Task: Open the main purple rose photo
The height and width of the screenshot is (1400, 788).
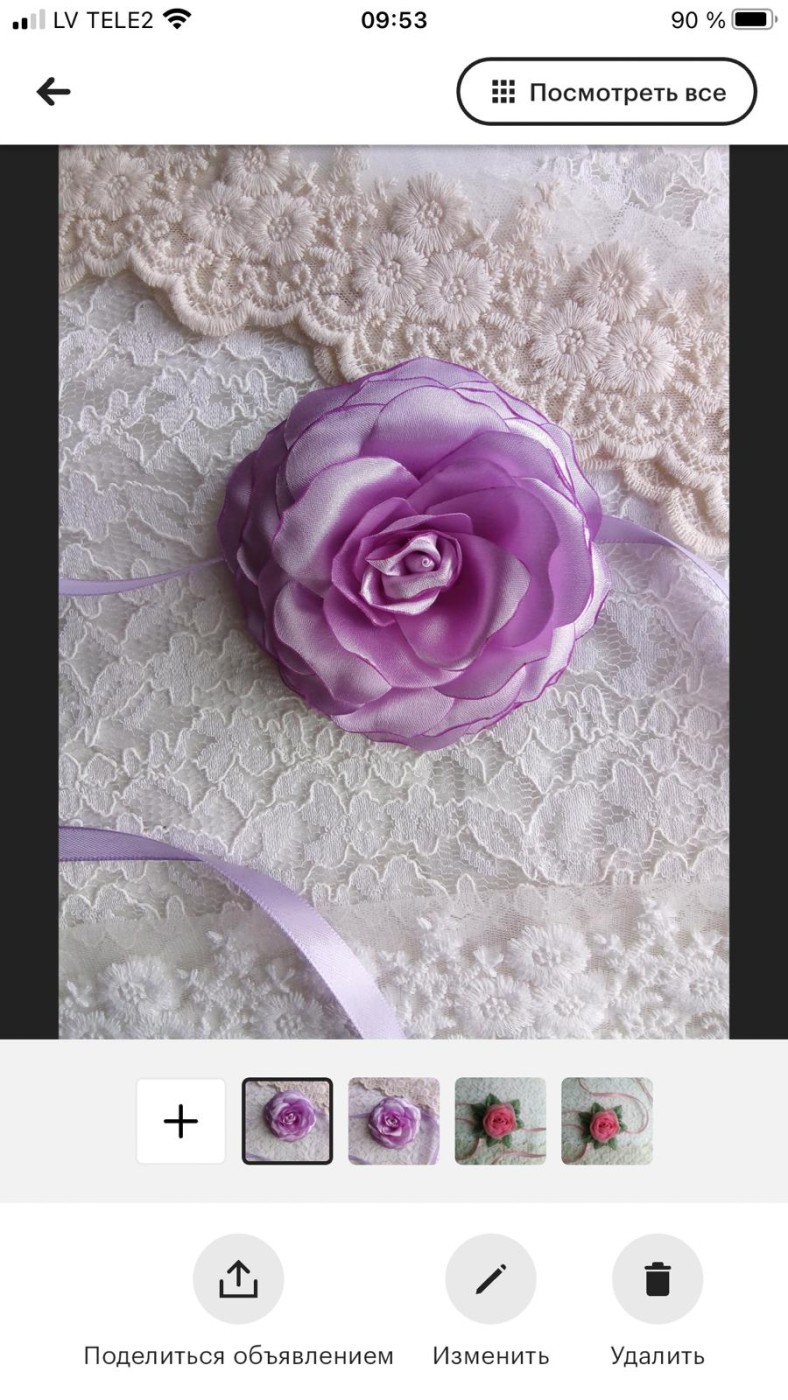Action: pyautogui.click(x=394, y=592)
